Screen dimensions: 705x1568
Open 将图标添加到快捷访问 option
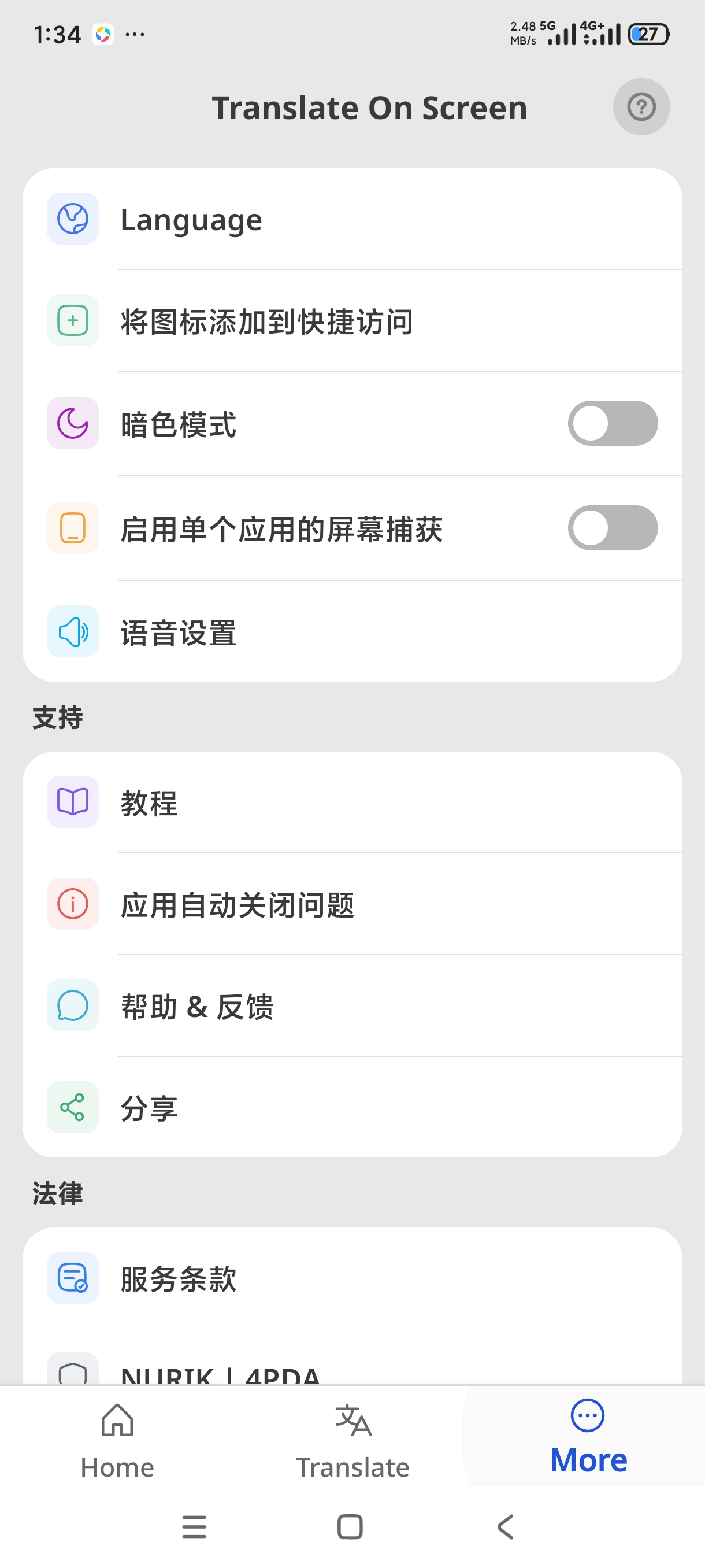click(352, 321)
